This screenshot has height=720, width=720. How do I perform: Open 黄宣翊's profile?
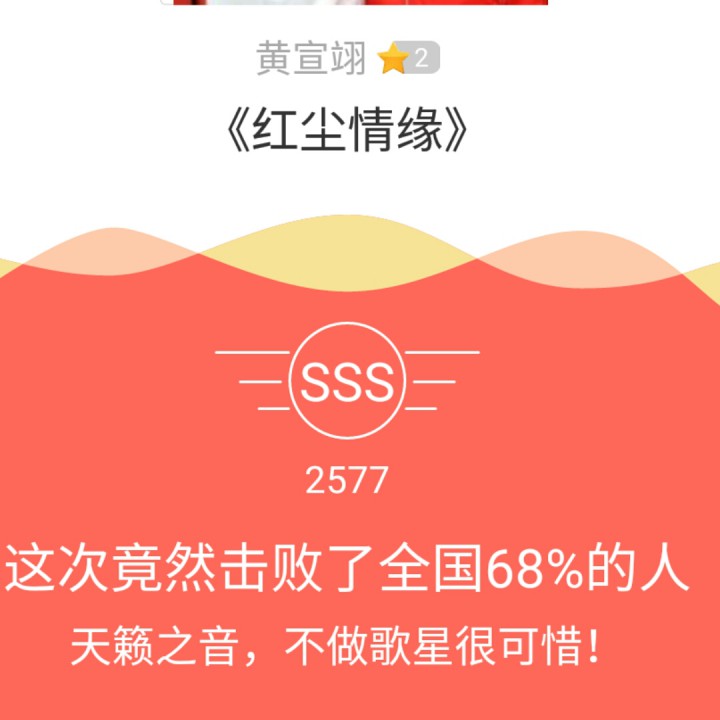312,60
